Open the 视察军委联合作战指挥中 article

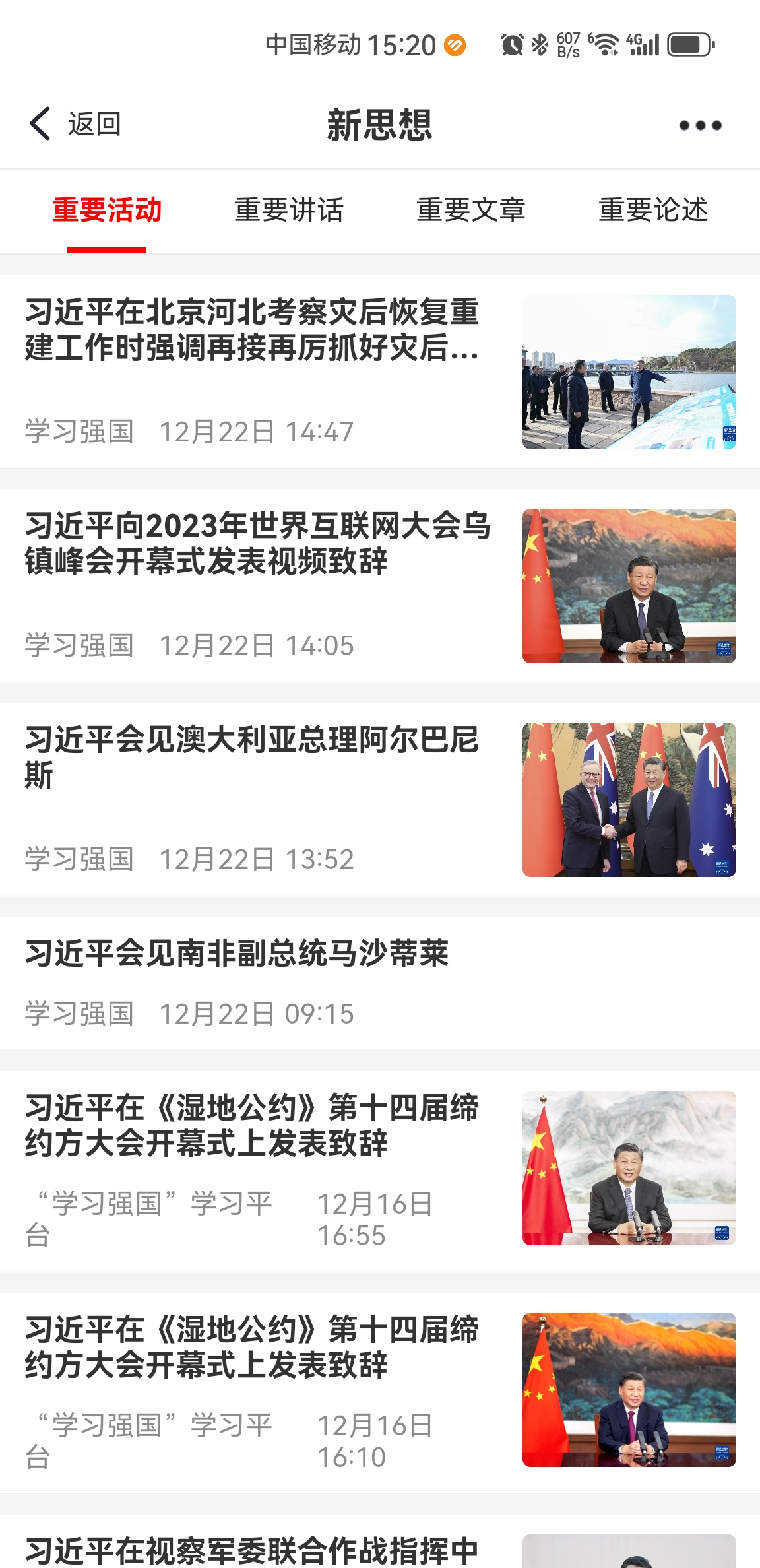(252, 1550)
